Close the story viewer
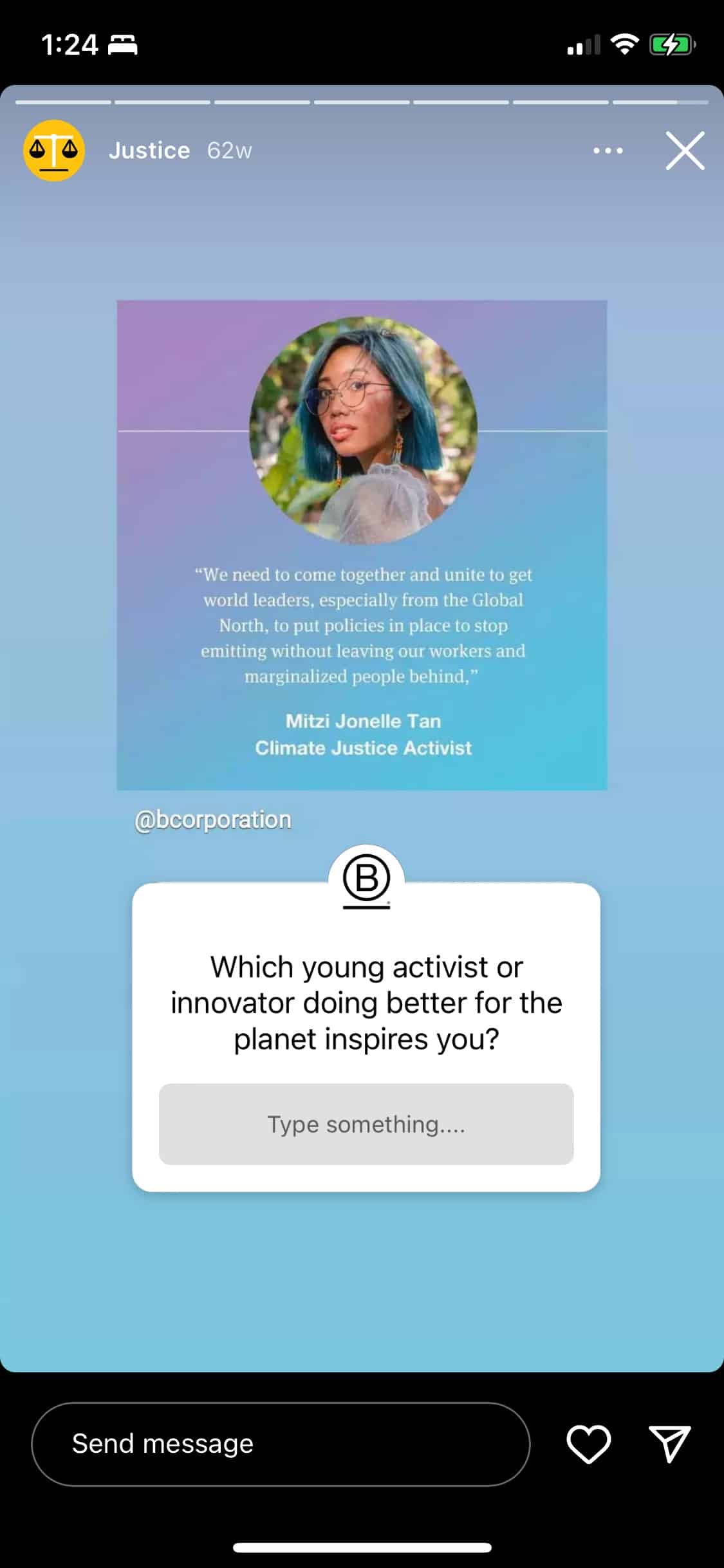Viewport: 724px width, 1568px height. [684, 151]
